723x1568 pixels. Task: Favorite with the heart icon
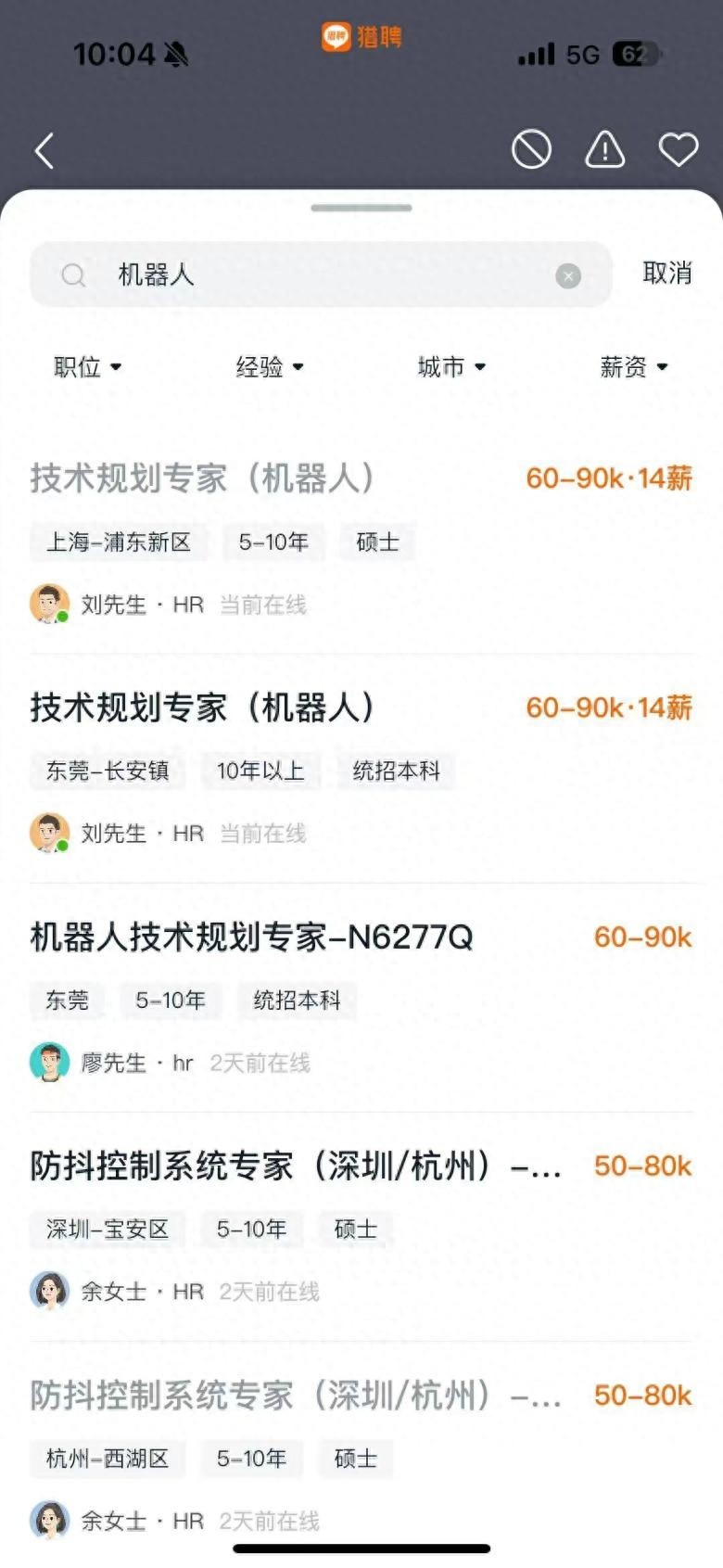tap(678, 149)
